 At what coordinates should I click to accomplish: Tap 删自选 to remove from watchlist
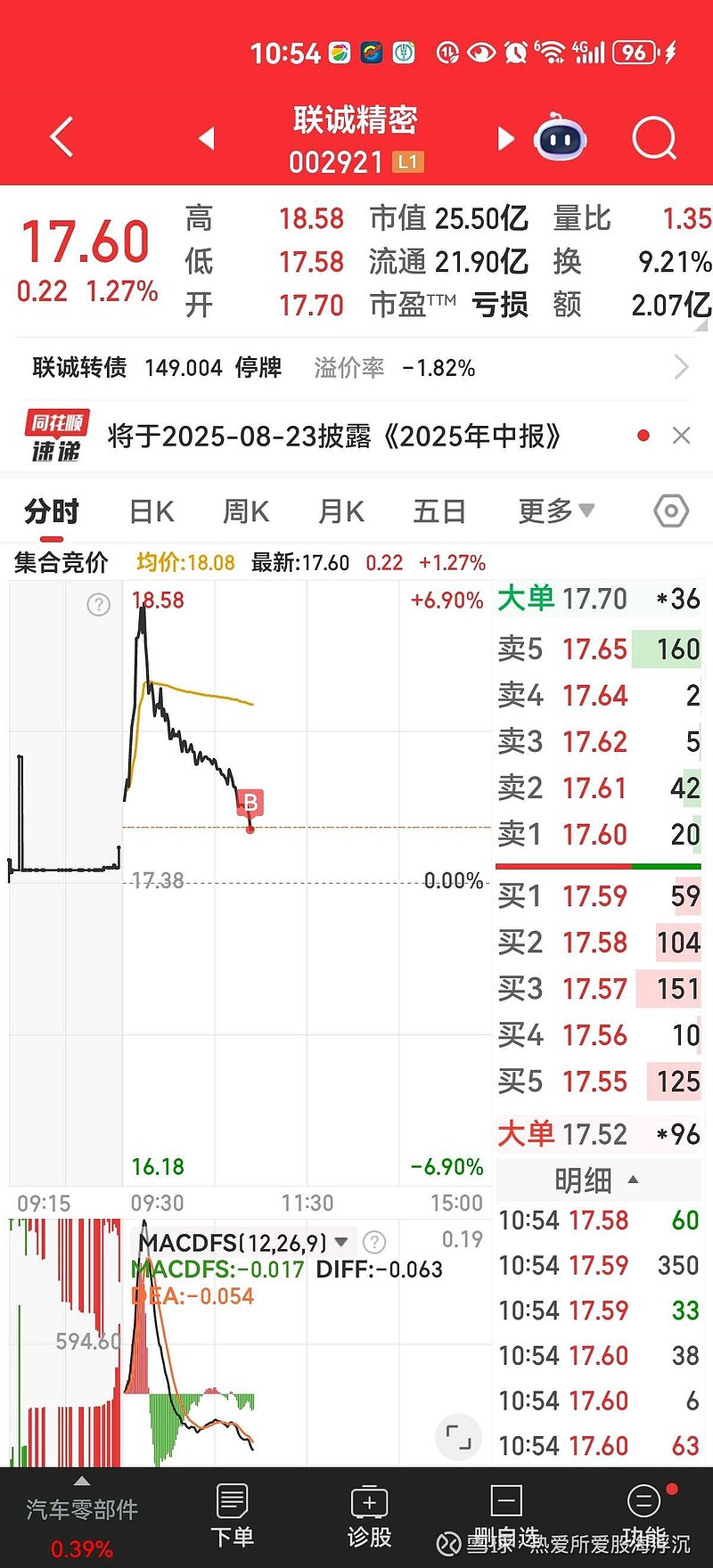point(506,1515)
